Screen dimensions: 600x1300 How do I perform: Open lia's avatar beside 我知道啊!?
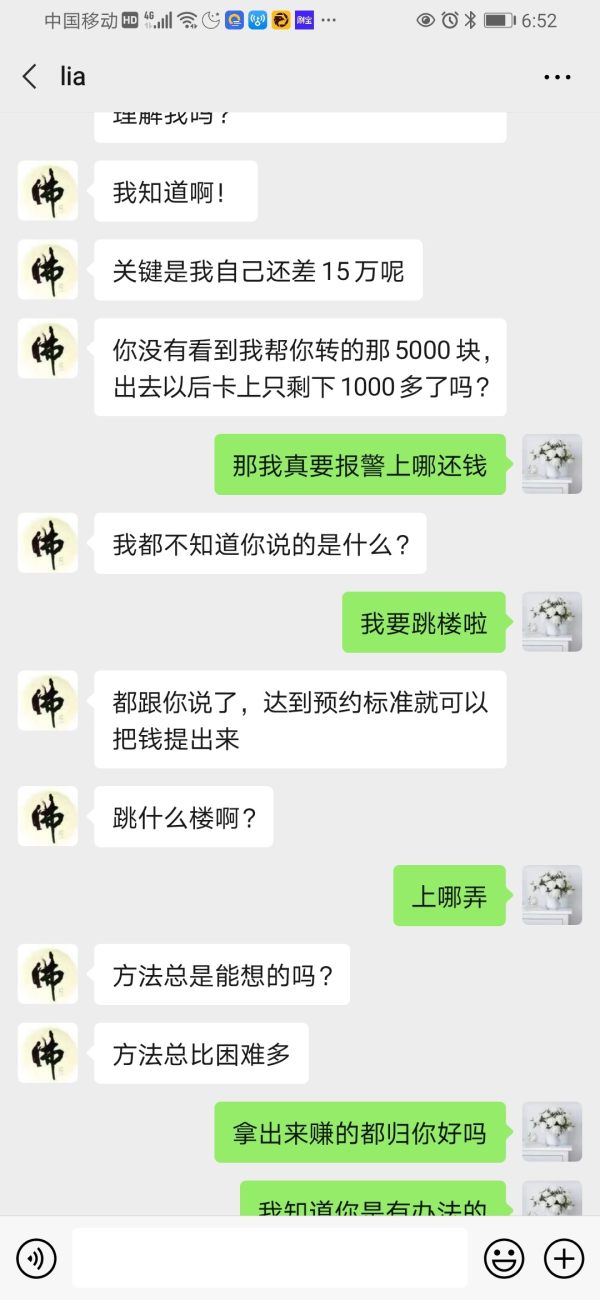click(48, 191)
